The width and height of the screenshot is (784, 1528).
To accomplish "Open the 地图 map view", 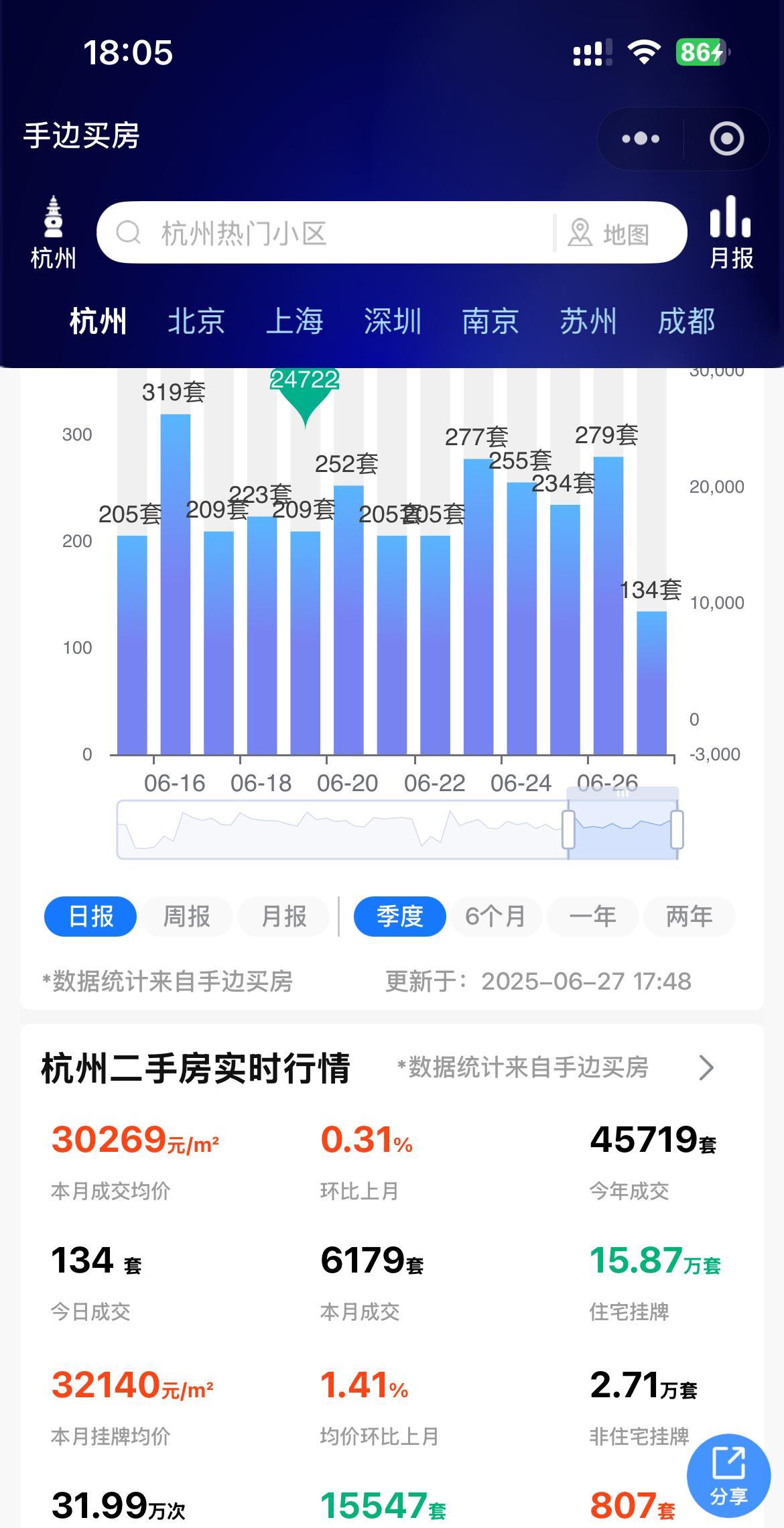I will [608, 234].
